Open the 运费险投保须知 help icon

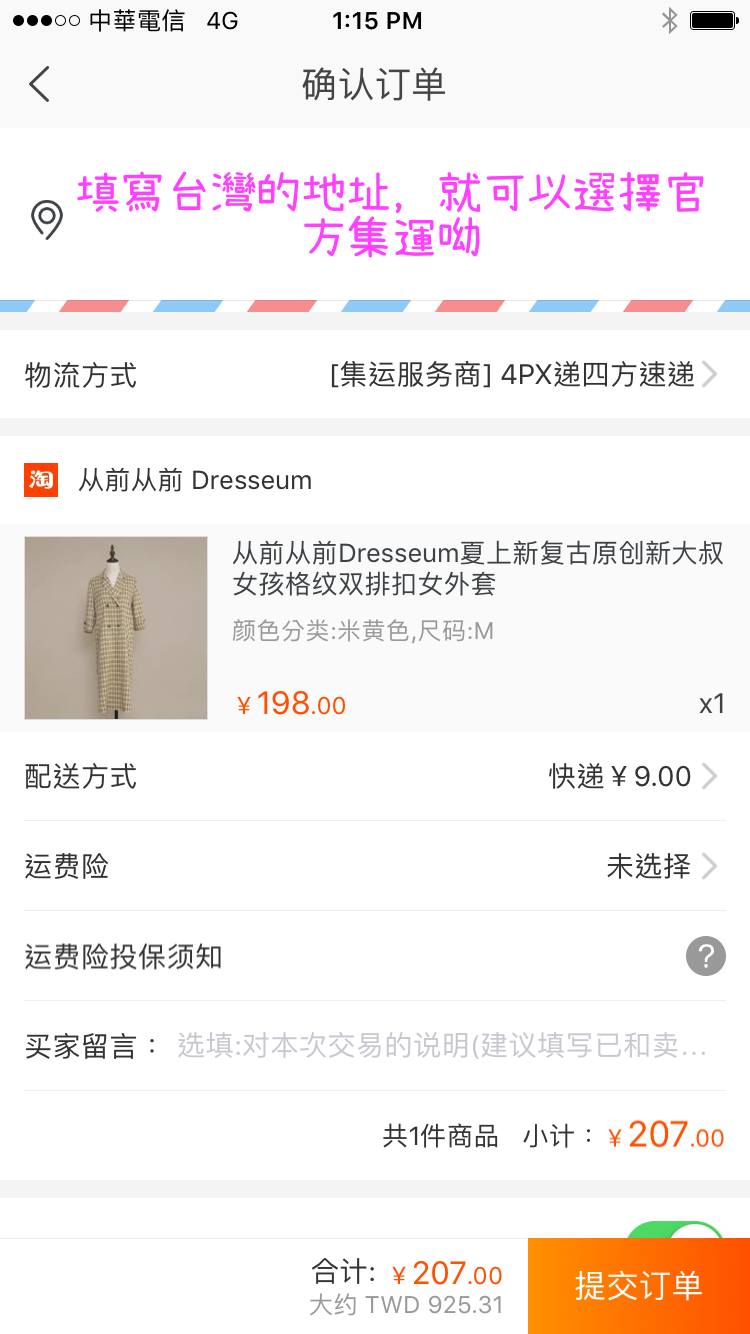pyautogui.click(x=705, y=957)
